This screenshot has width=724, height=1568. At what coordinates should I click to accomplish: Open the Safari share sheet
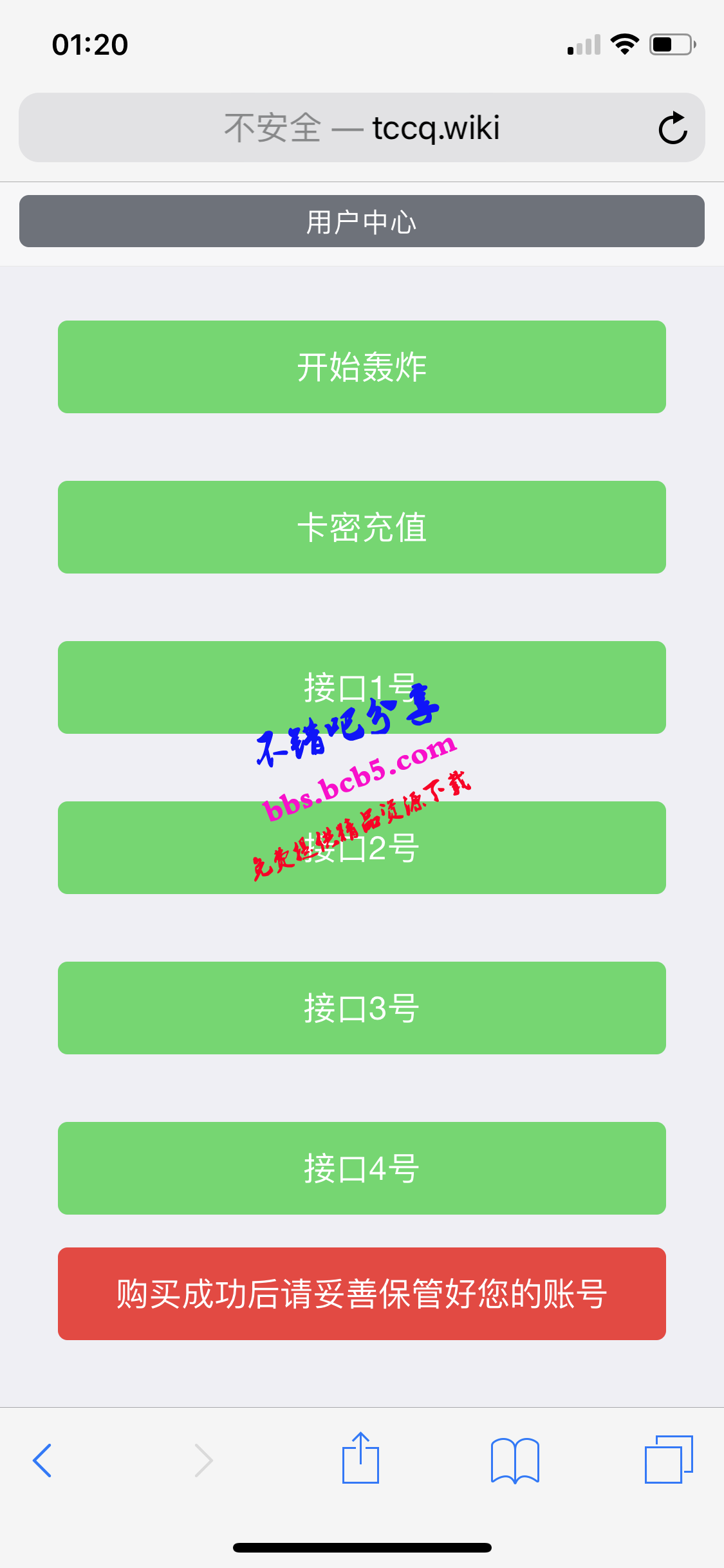(360, 1459)
